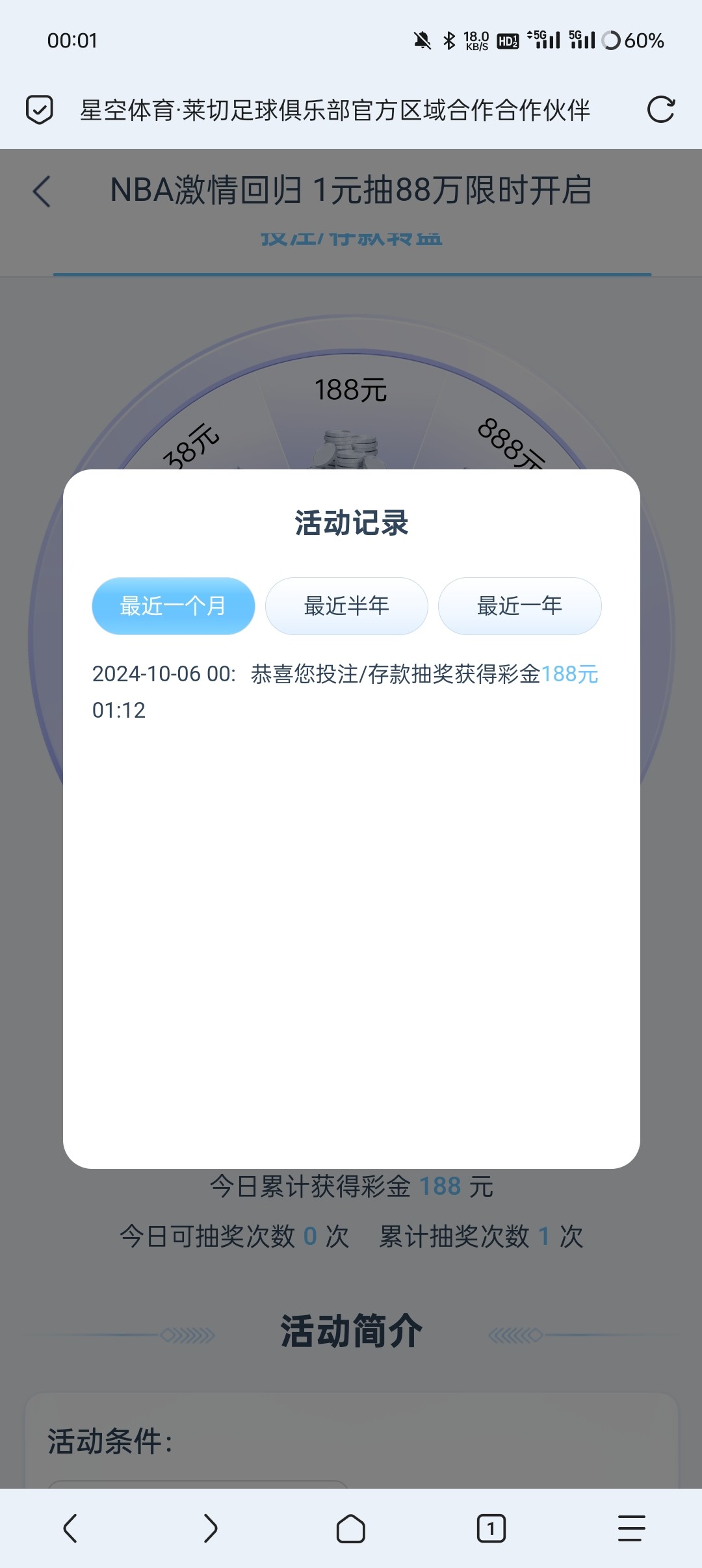This screenshot has height=1568, width=702.
Task: Reload the page with the refresh icon
Action: tap(661, 109)
